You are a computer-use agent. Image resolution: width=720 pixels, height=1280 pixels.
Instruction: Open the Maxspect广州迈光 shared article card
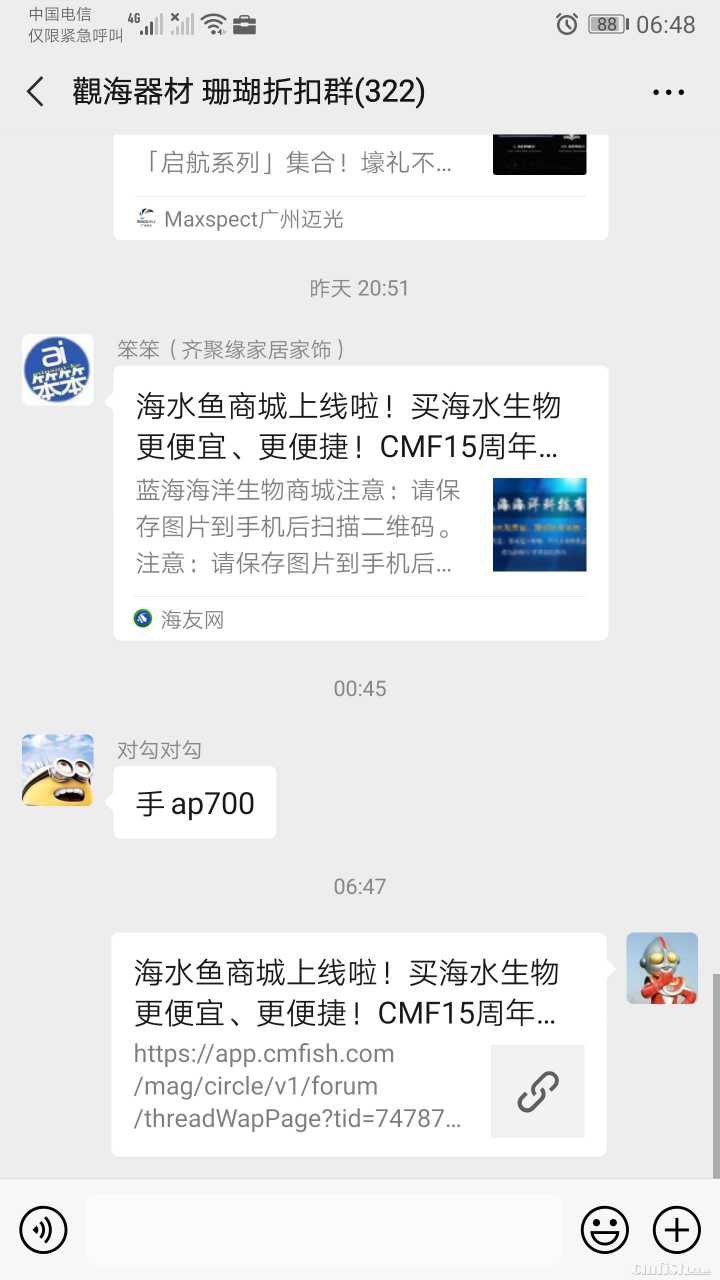pos(360,185)
